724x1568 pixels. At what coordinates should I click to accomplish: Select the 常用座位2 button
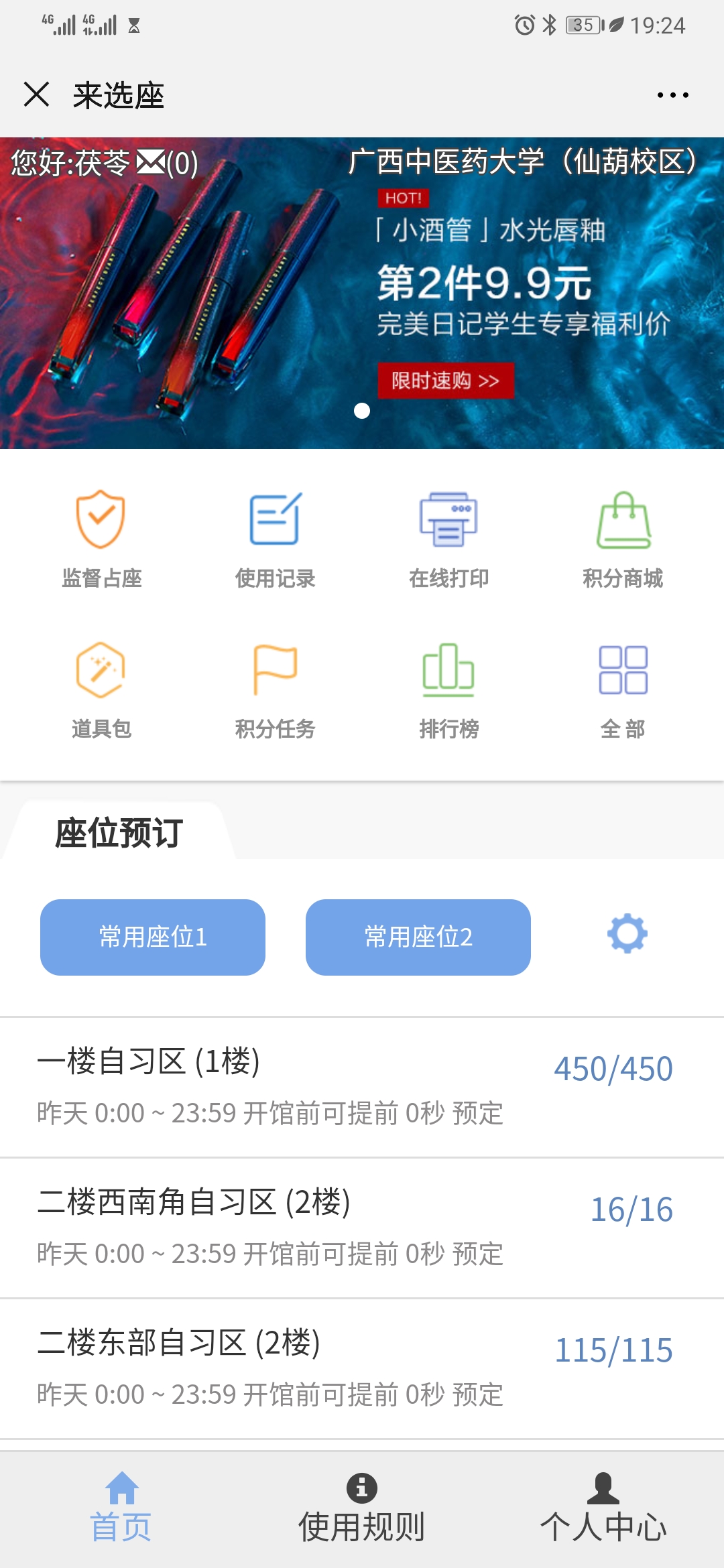418,937
